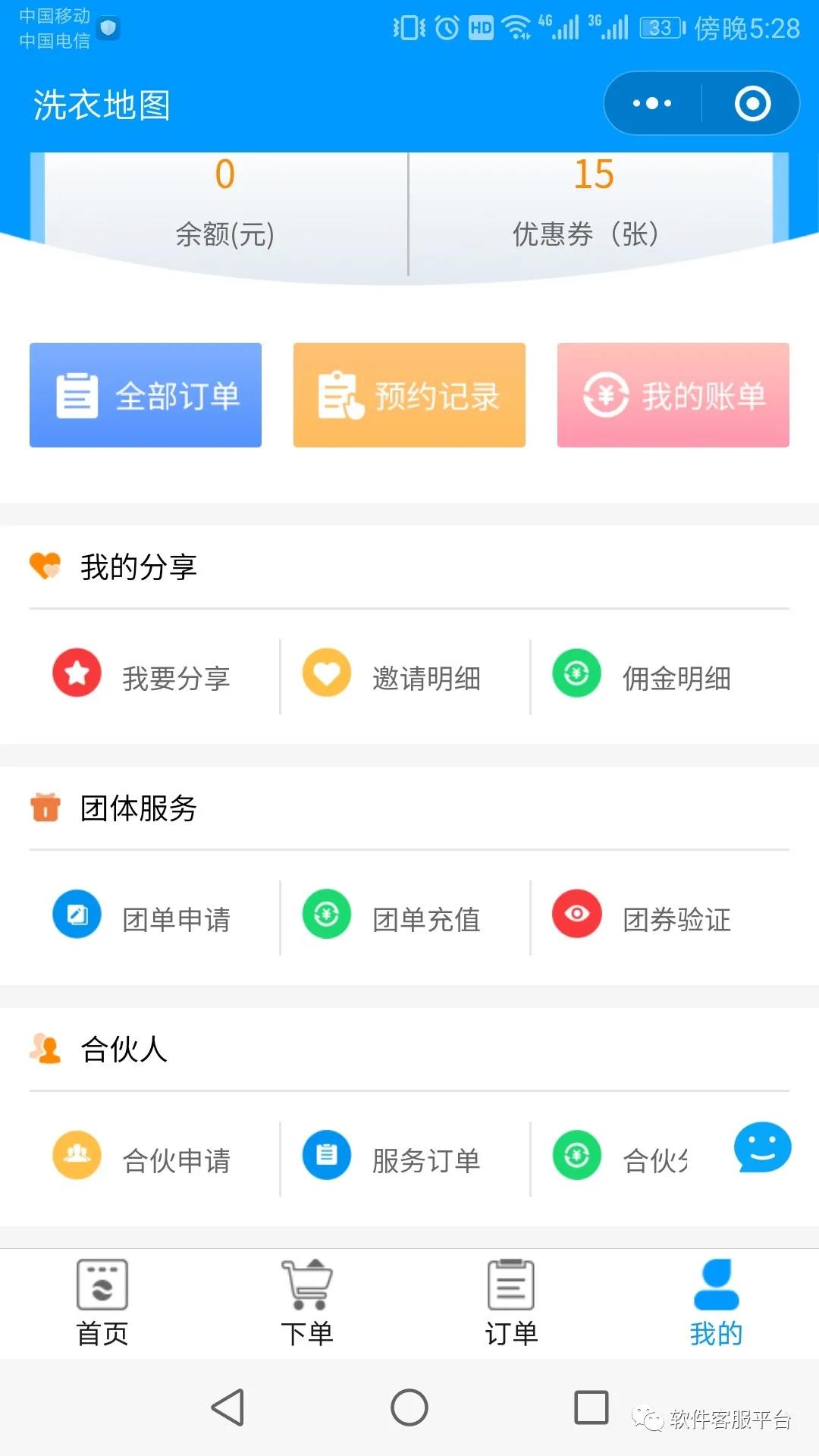Open 团单申请 group order application
The width and height of the screenshot is (819, 1456).
[142, 918]
